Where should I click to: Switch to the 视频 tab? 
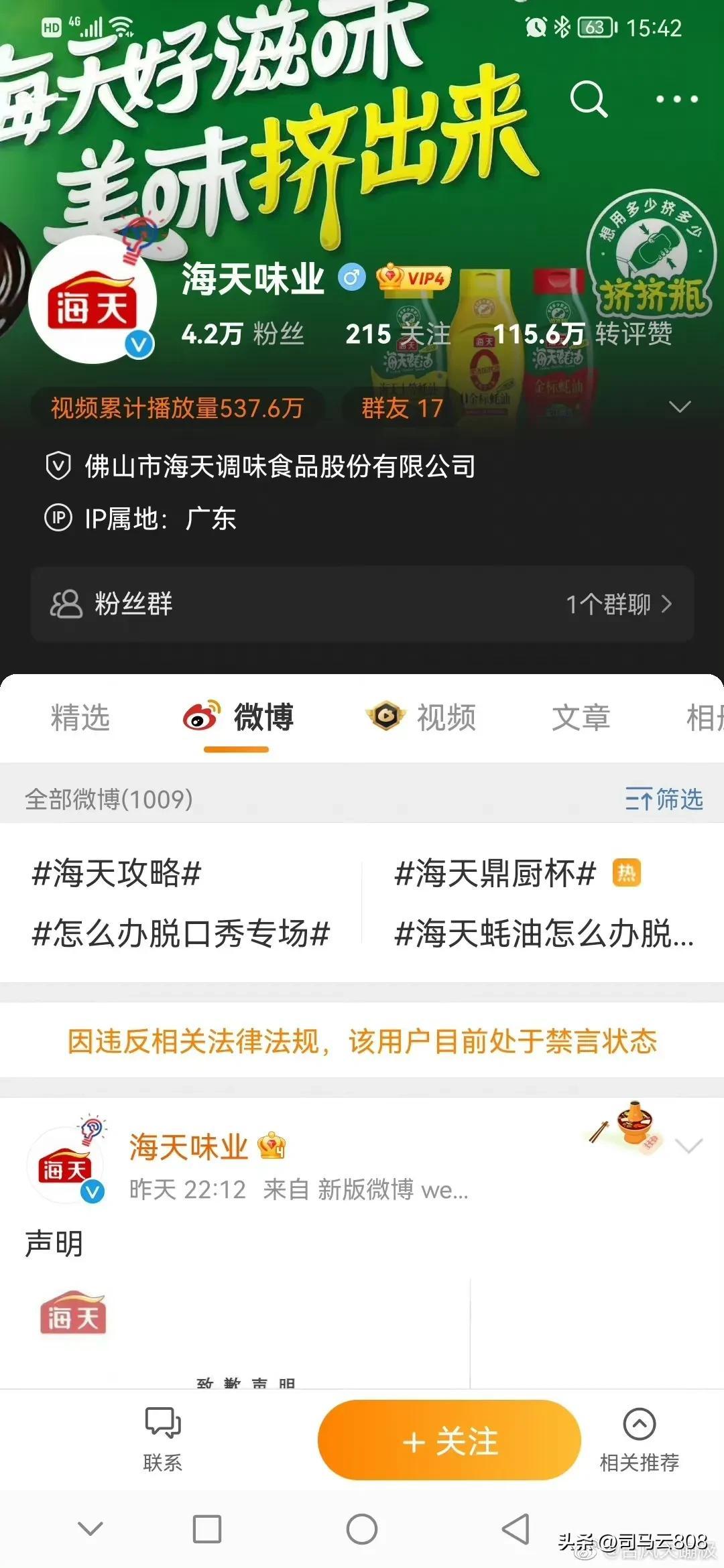click(x=422, y=718)
